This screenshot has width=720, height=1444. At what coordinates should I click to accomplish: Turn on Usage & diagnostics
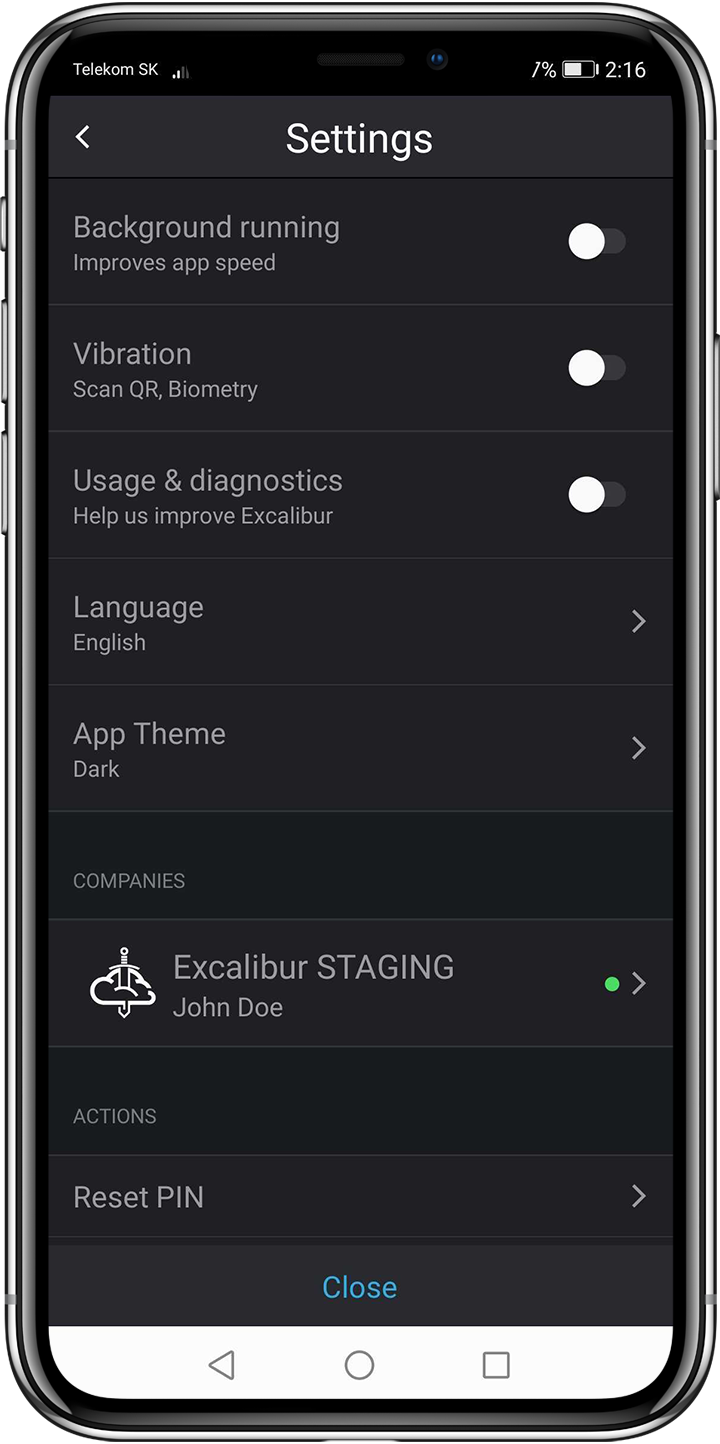(596, 494)
